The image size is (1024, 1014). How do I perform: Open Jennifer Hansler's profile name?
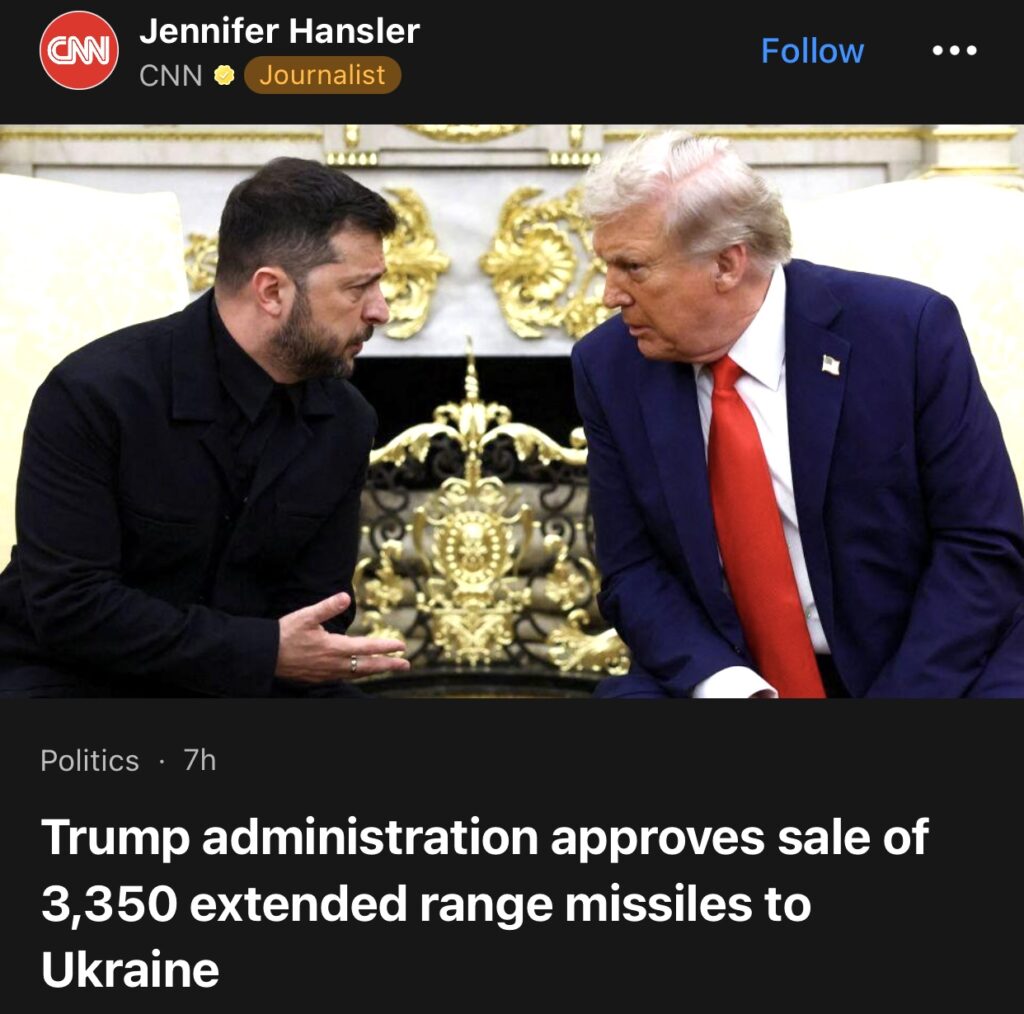click(279, 32)
